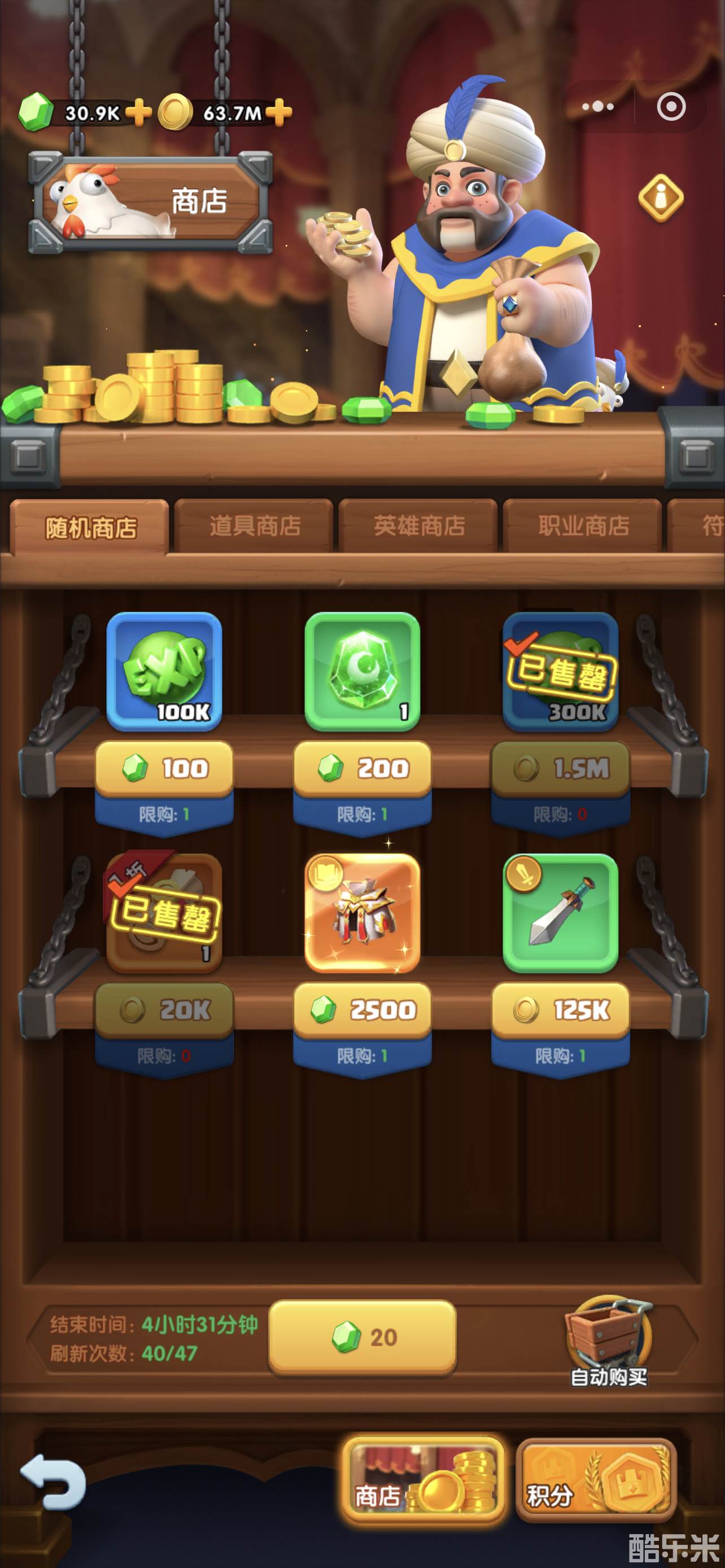Open the yellow shop info icon

(661, 198)
